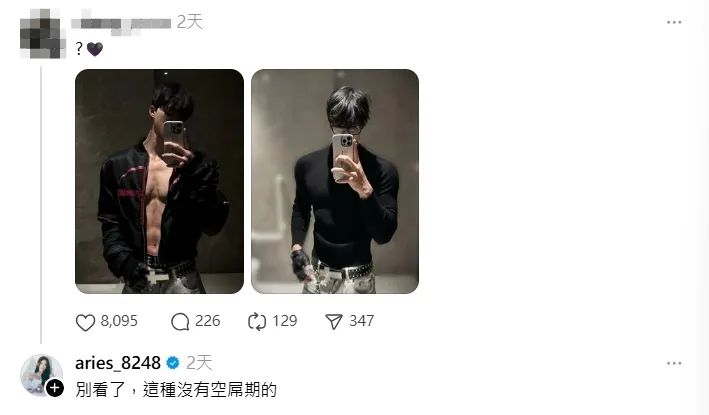Open aries_8248's profile from username
709x415 pixels.
(119, 362)
